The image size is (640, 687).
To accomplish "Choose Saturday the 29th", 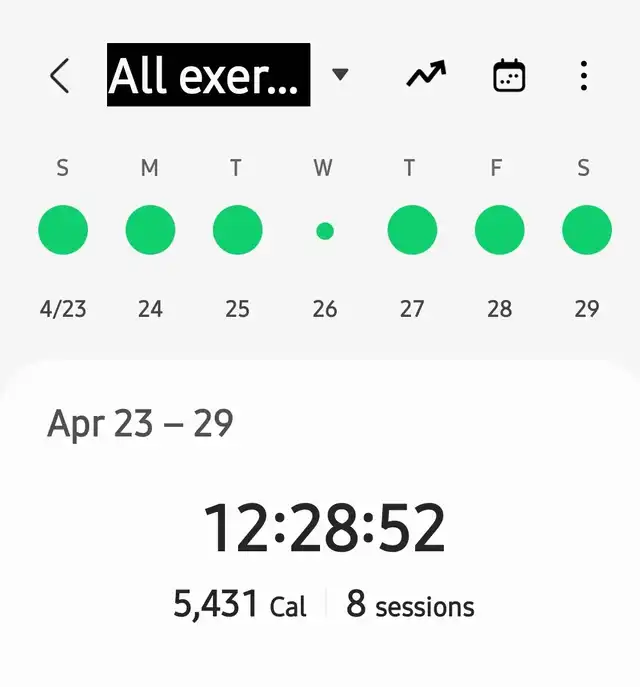I will (586, 230).
